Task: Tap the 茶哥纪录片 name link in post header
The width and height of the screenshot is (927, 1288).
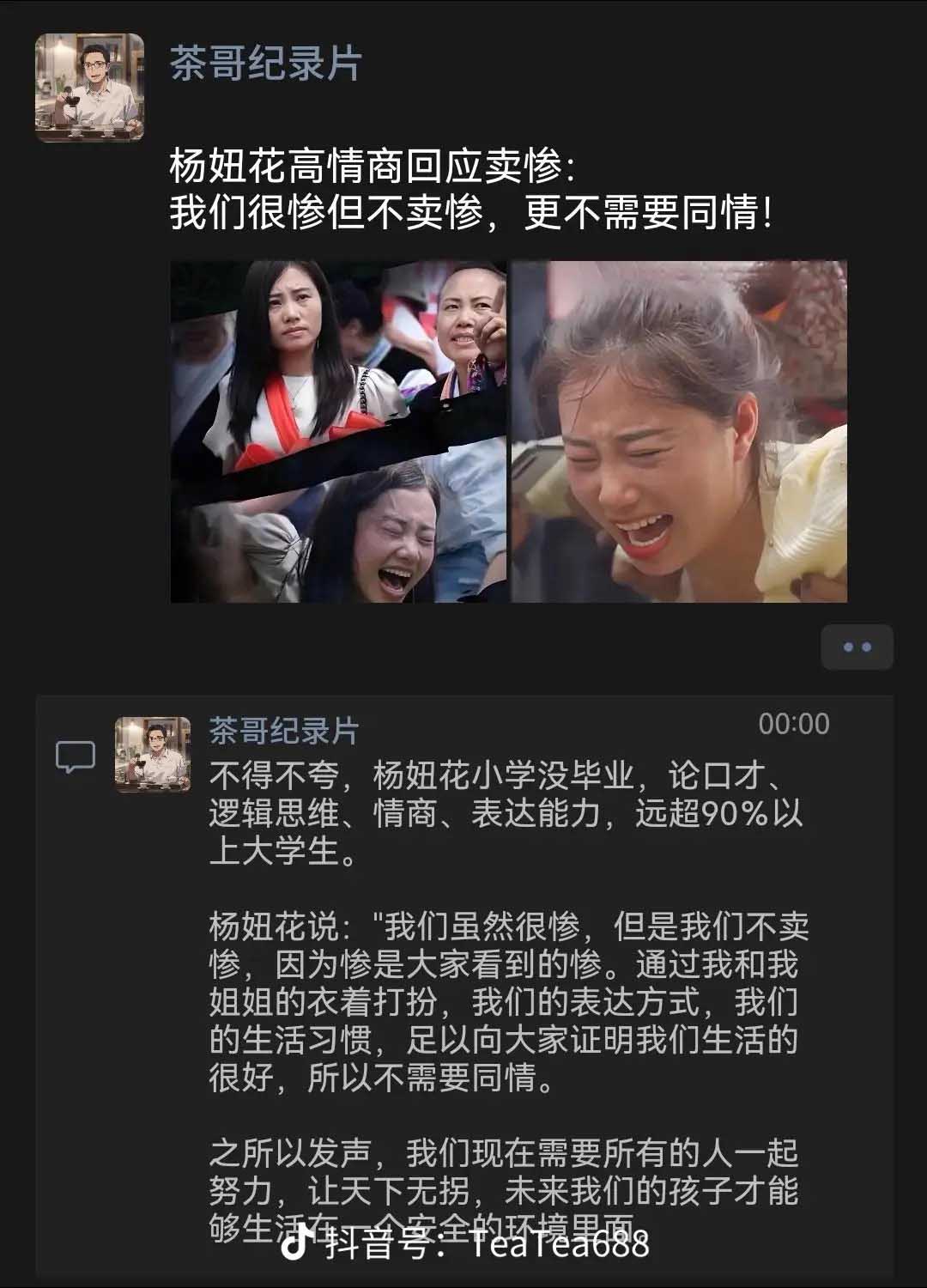Action: pyautogui.click(x=265, y=64)
